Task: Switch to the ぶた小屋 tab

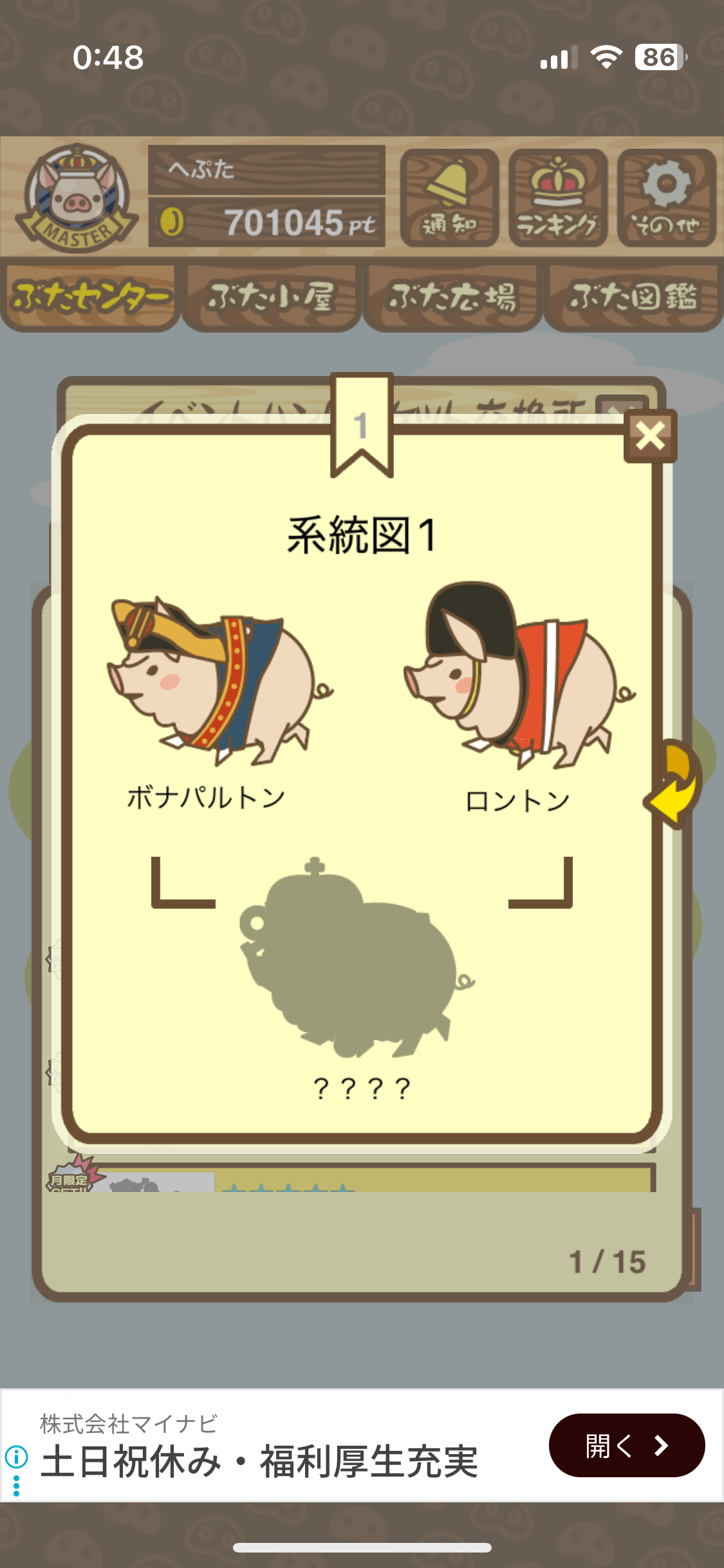Action: coord(271,297)
